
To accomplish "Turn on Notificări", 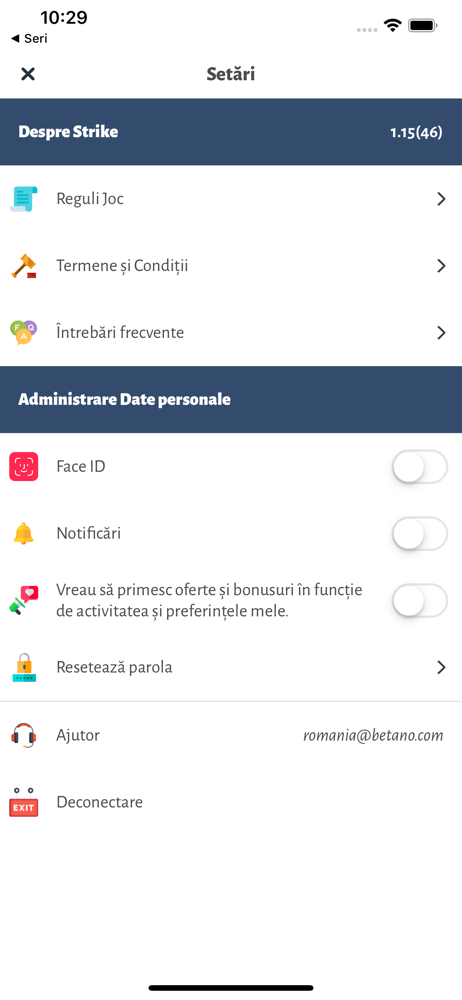I will click(419, 533).
